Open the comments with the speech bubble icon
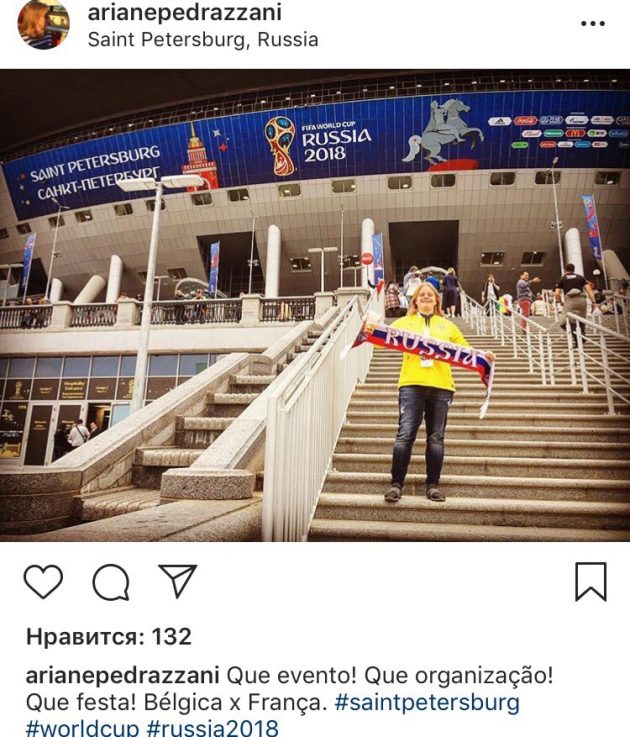Image resolution: width=630 pixels, height=737 pixels. (x=111, y=581)
